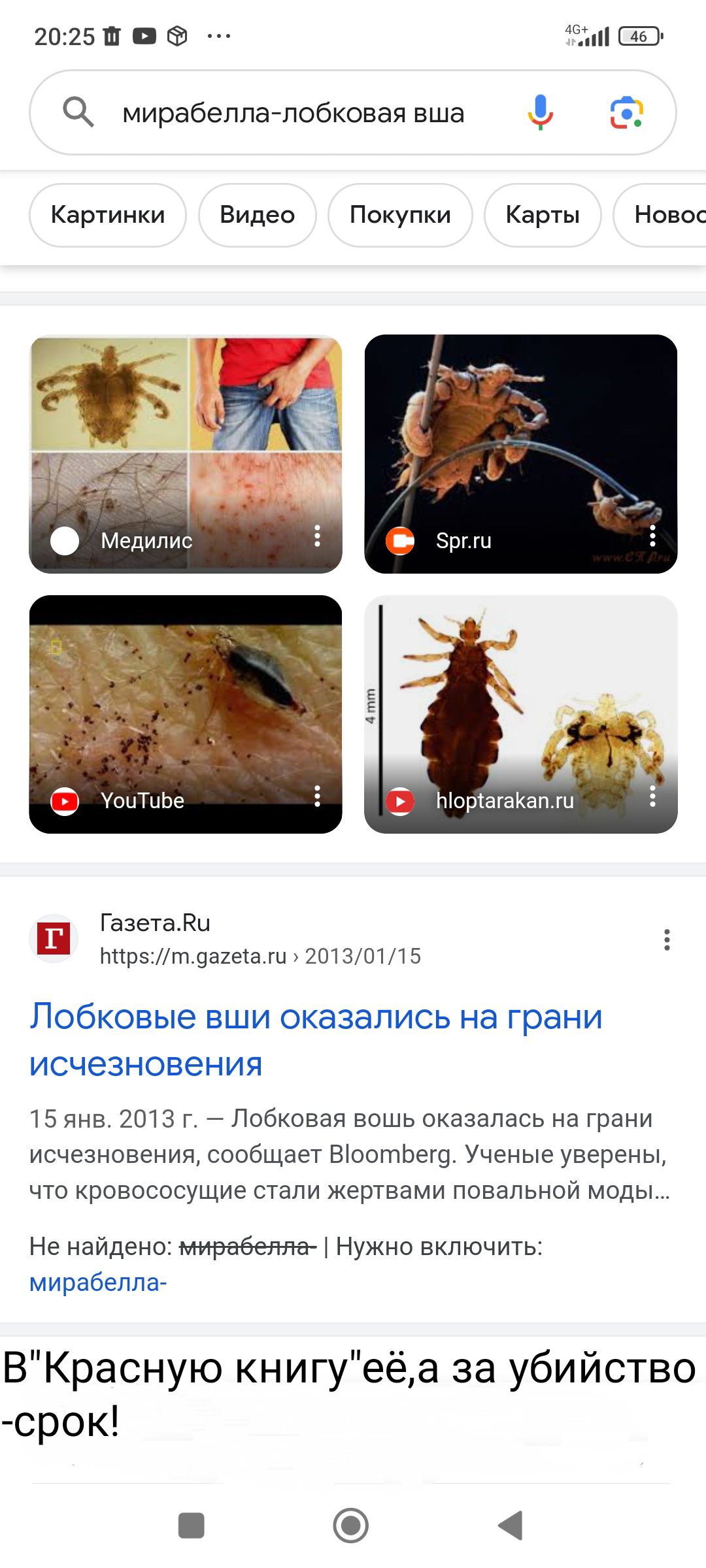Open more options on the Spr.ru tile
The image size is (706, 1568).
(x=652, y=536)
